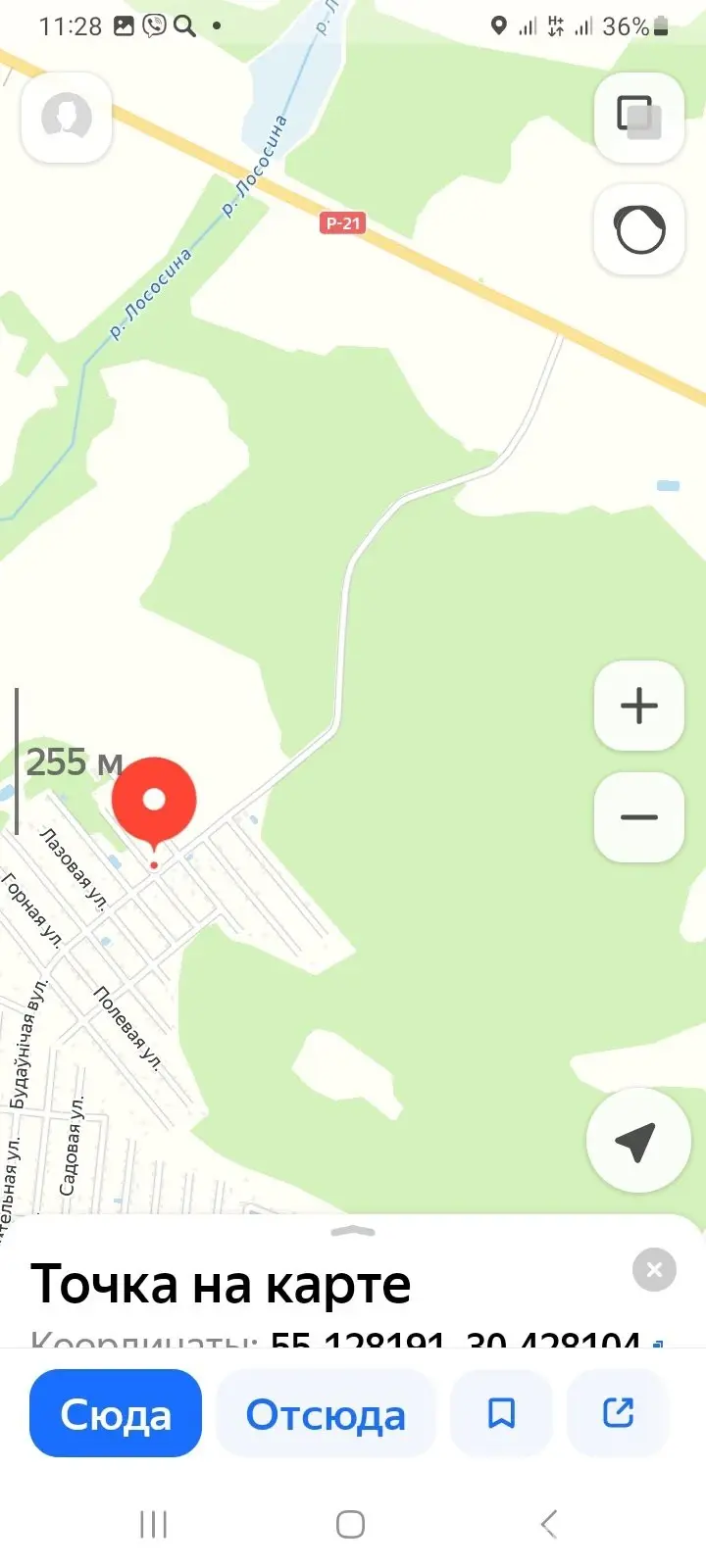Viewport: 706px width, 1568px height.
Task: Tap the bookmark save icon
Action: 501,1412
